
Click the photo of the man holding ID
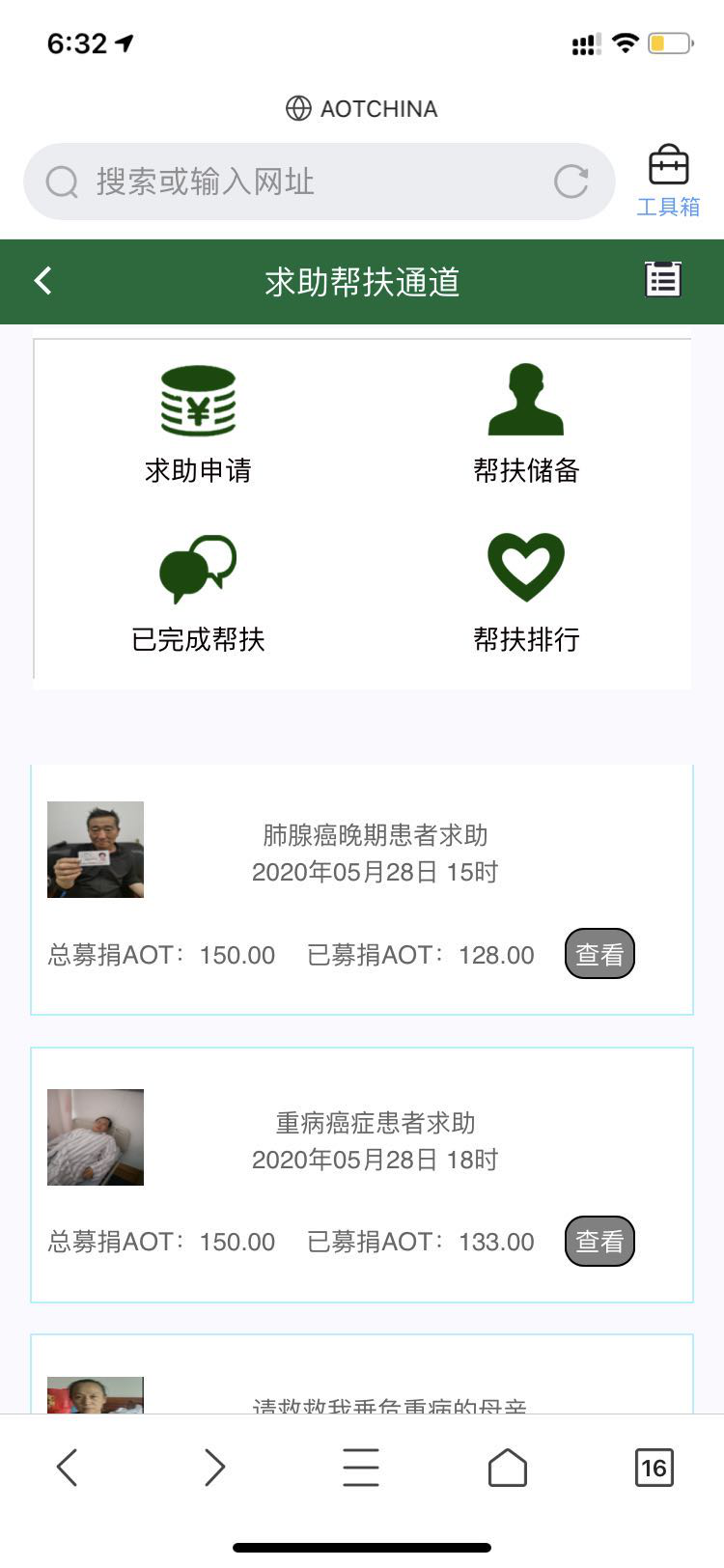pos(95,850)
